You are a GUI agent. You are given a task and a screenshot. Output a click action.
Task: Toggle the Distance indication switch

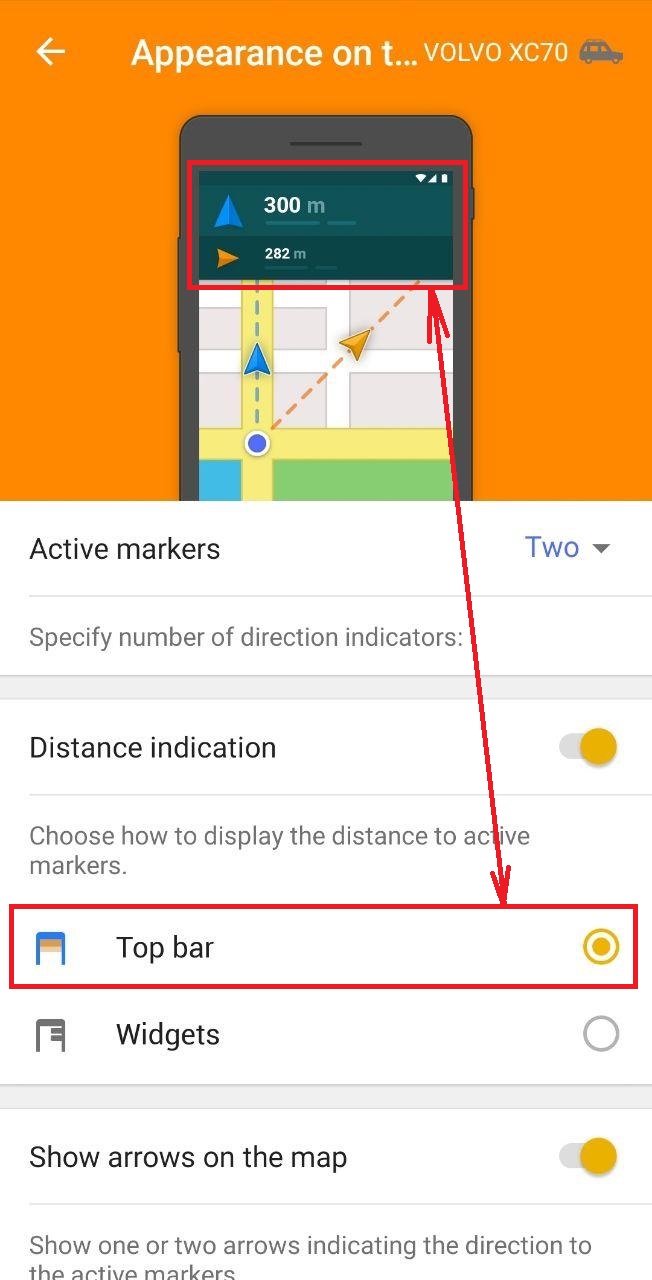[589, 747]
